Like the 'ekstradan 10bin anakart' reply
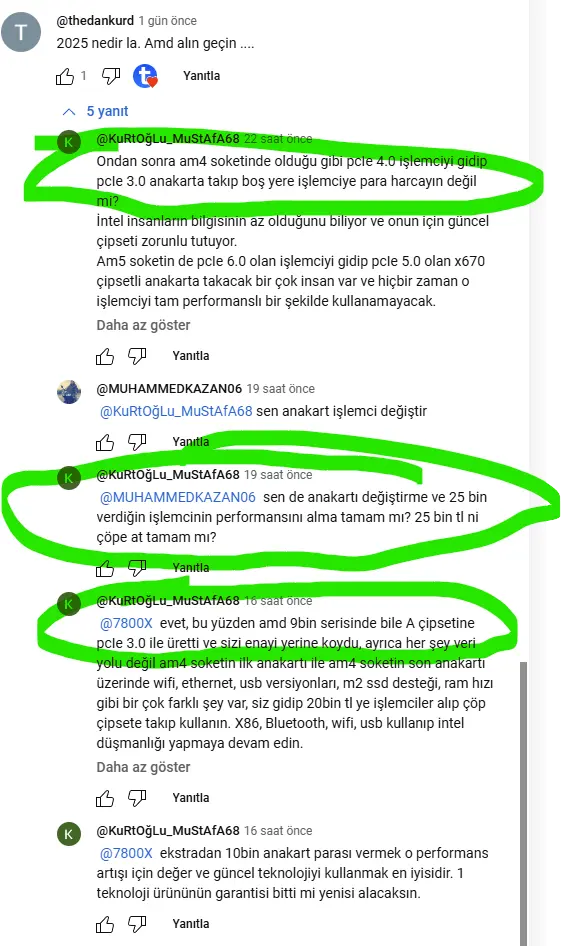The image size is (562, 946). [105, 924]
